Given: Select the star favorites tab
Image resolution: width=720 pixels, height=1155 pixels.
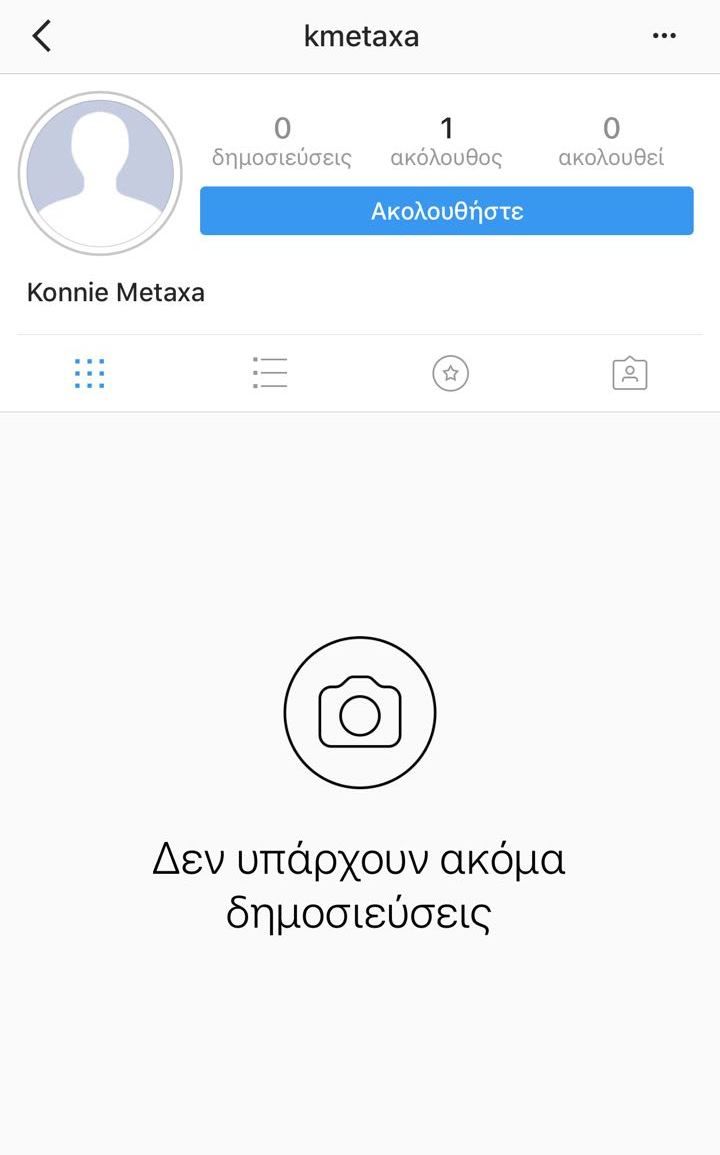Looking at the screenshot, I should pyautogui.click(x=450, y=373).
